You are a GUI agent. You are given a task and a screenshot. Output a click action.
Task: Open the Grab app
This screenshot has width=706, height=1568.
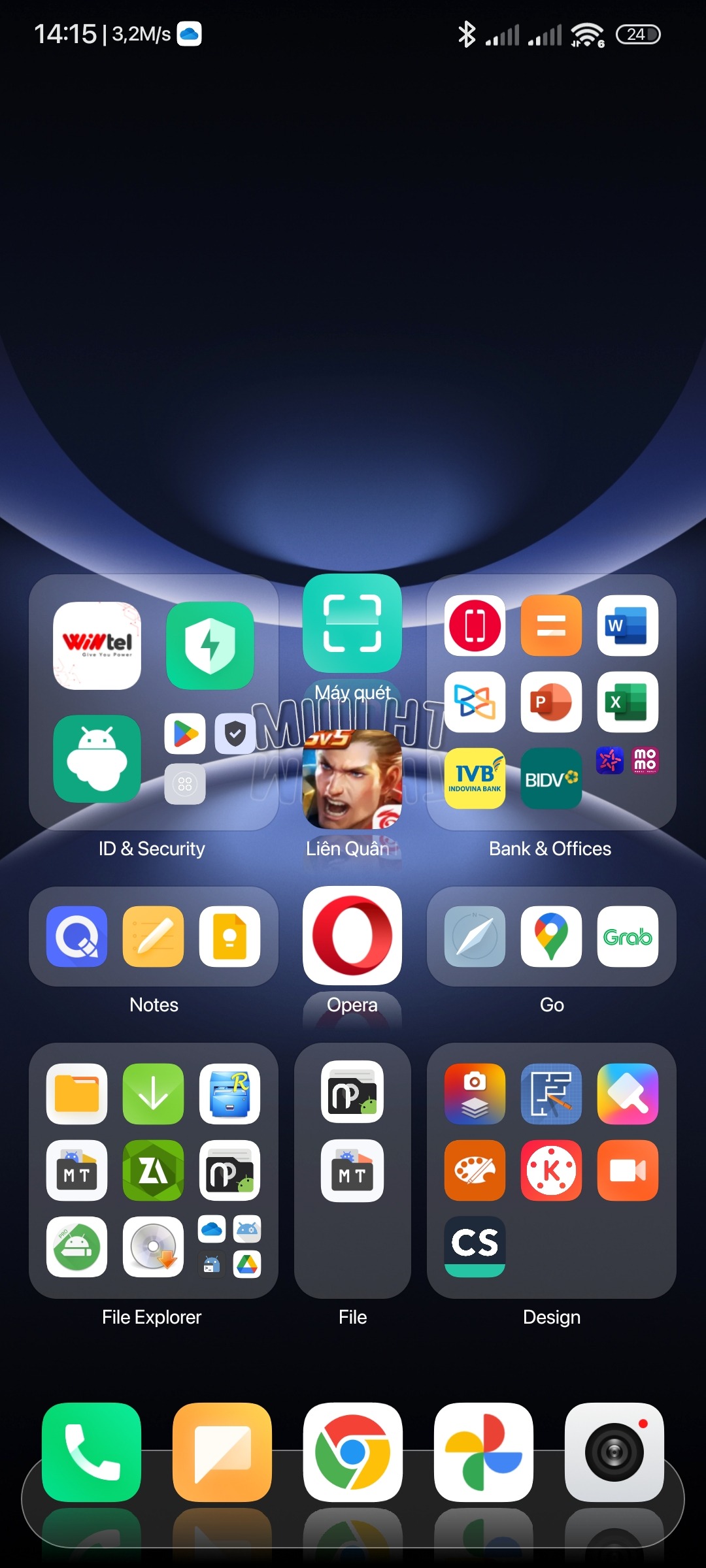pyautogui.click(x=627, y=936)
